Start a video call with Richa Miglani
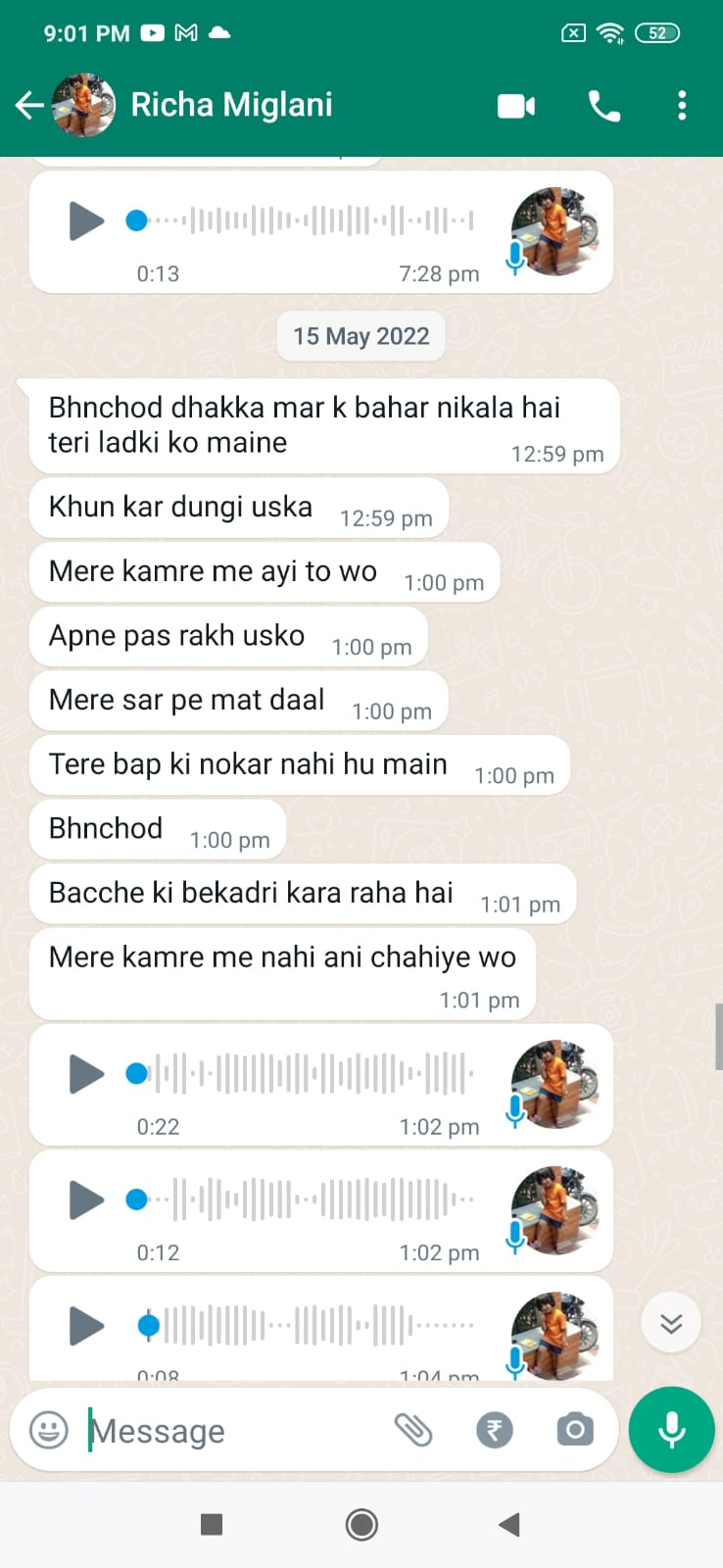This screenshot has height=1568, width=723. point(516,105)
